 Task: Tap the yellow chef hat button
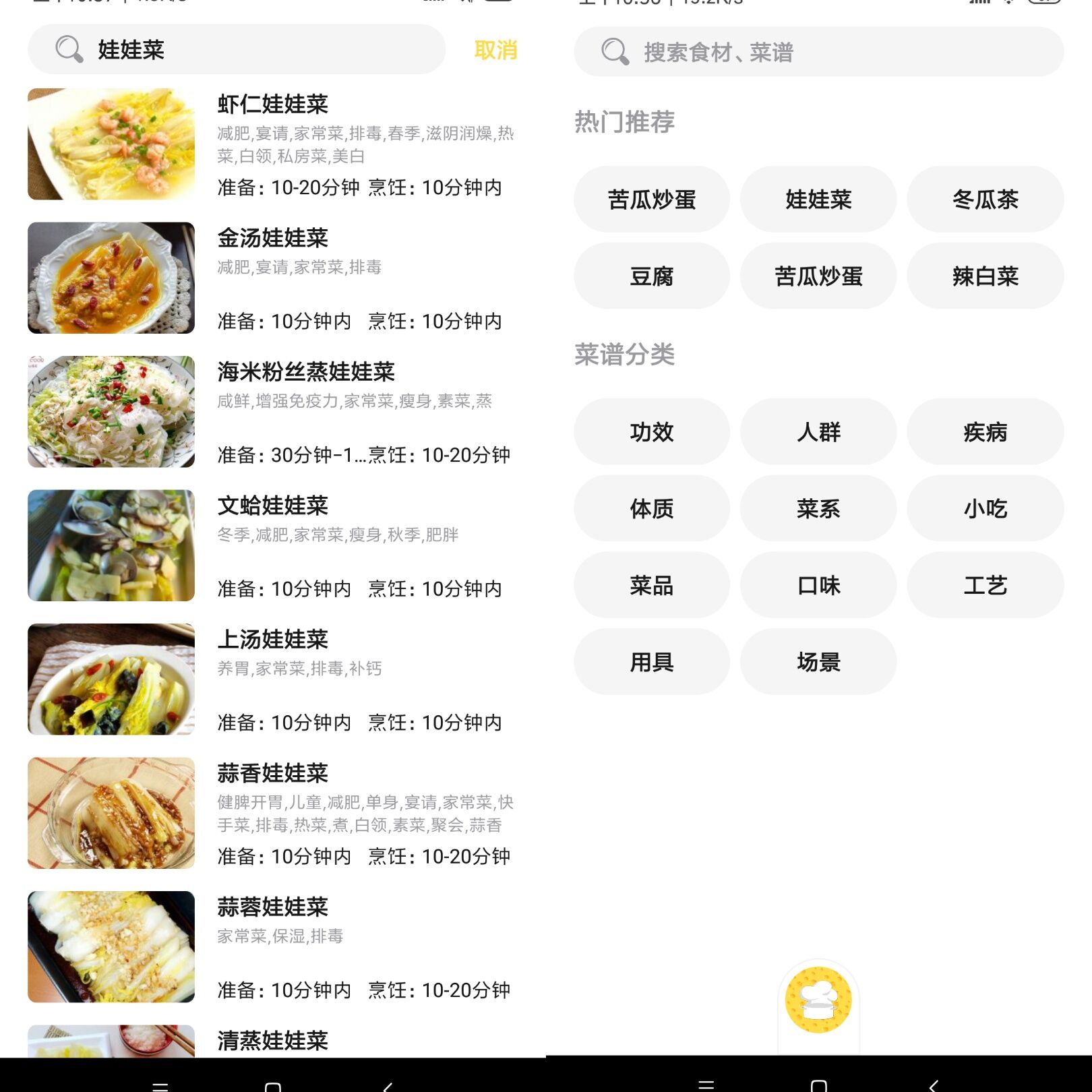click(818, 1000)
